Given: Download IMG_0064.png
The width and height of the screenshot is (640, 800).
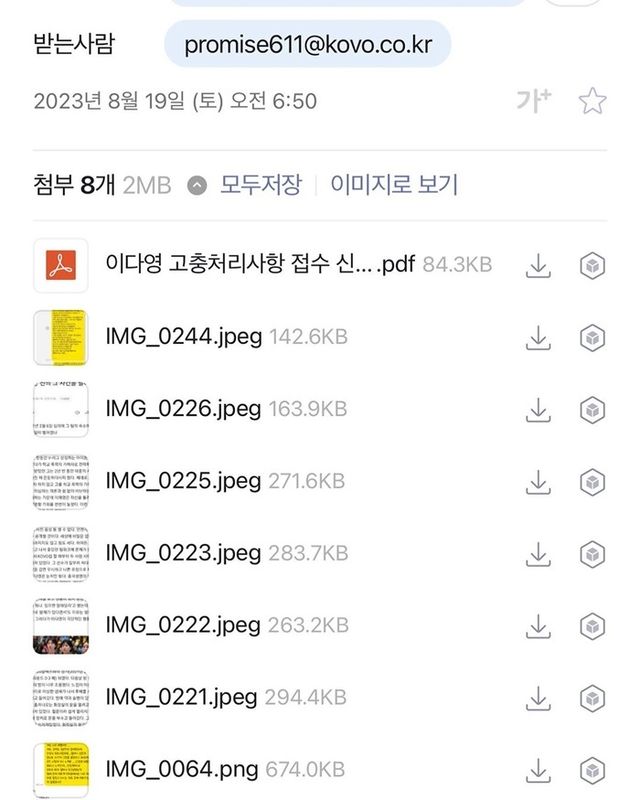Looking at the screenshot, I should (539, 769).
